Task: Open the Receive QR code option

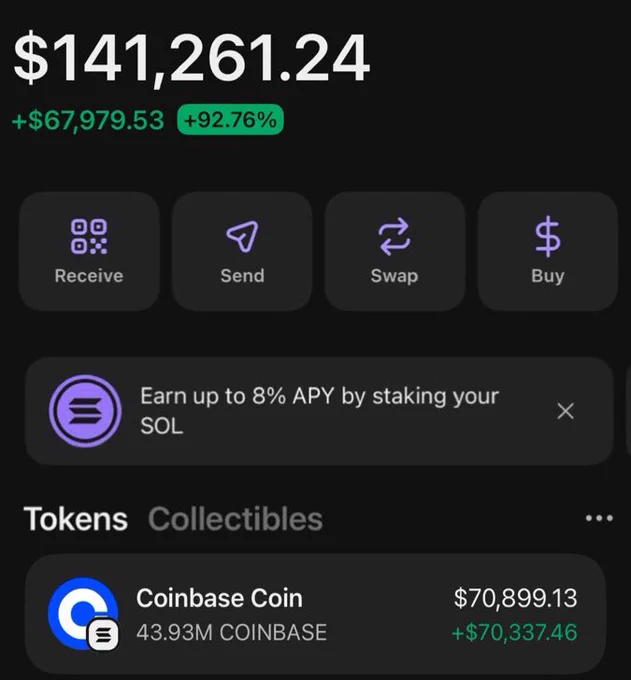Action: pyautogui.click(x=89, y=251)
